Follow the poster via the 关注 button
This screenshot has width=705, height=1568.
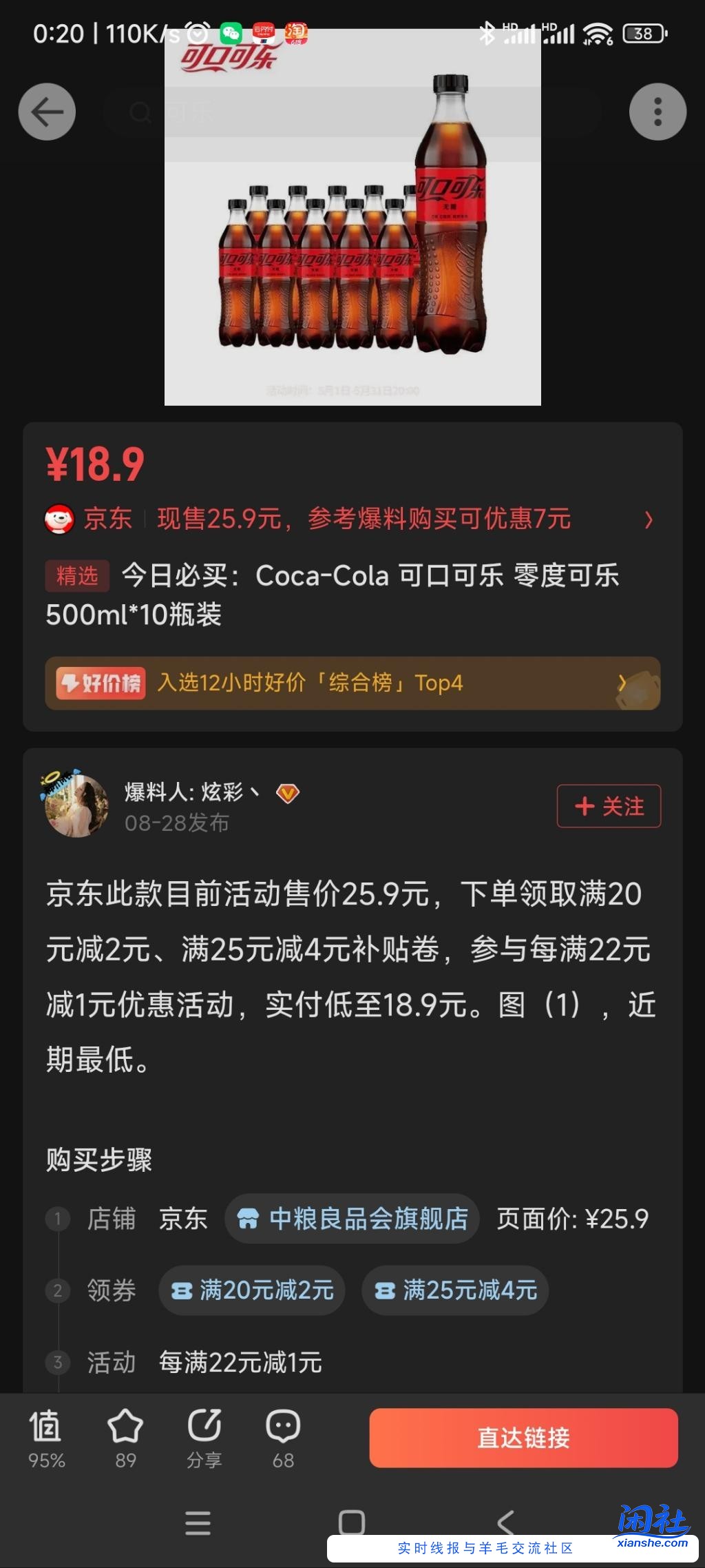[x=608, y=806]
